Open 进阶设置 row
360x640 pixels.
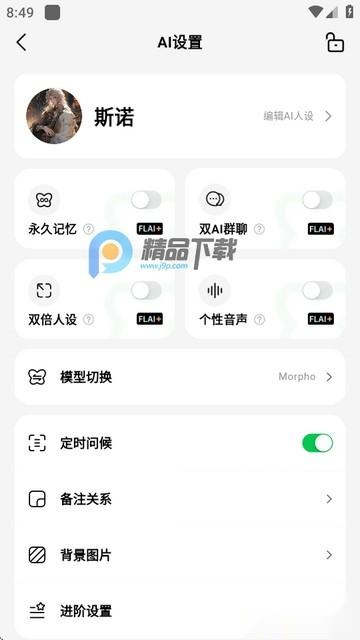click(180, 611)
